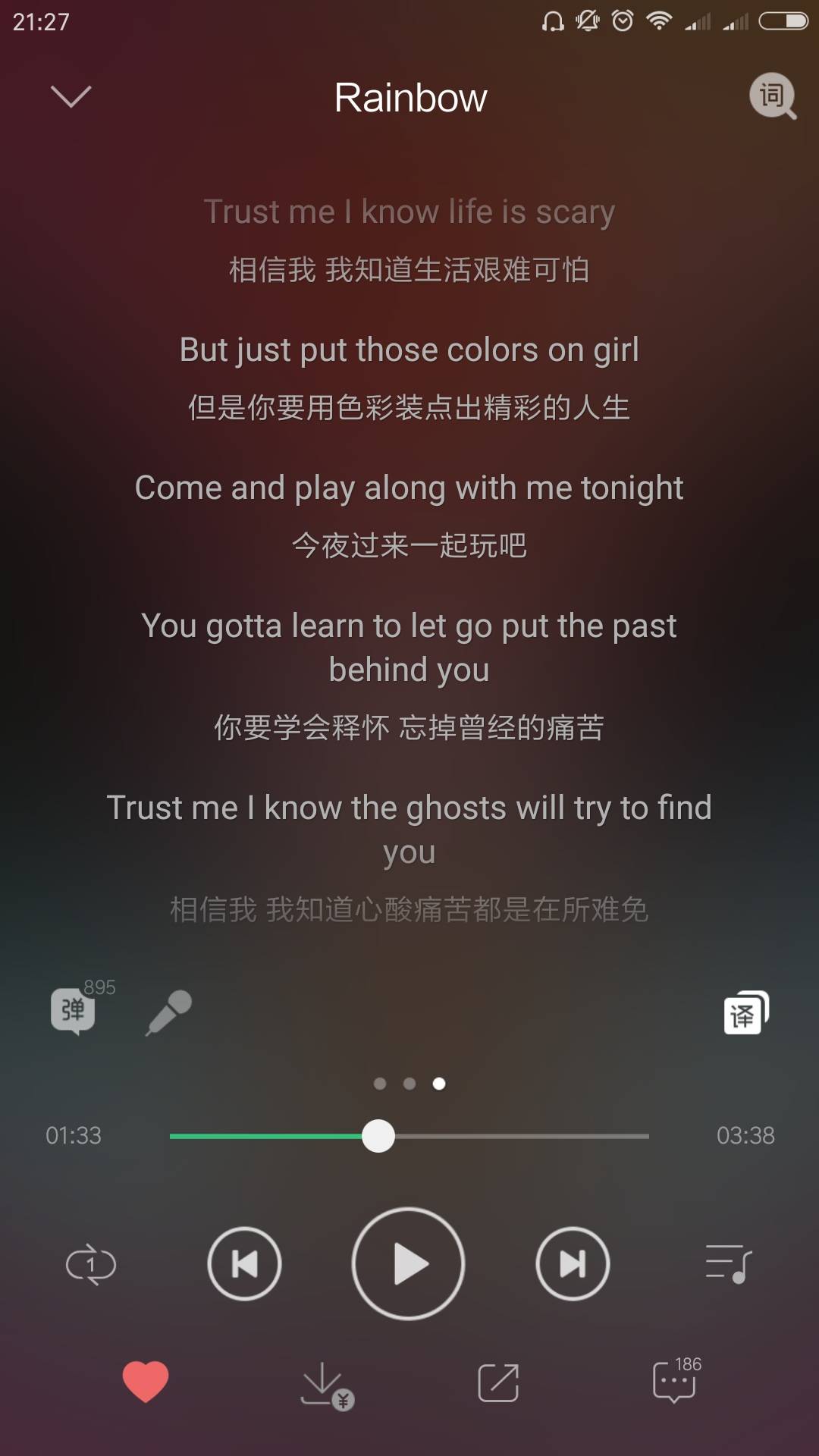The width and height of the screenshot is (819, 1456).
Task: Tap the share icon
Action: (x=498, y=1382)
